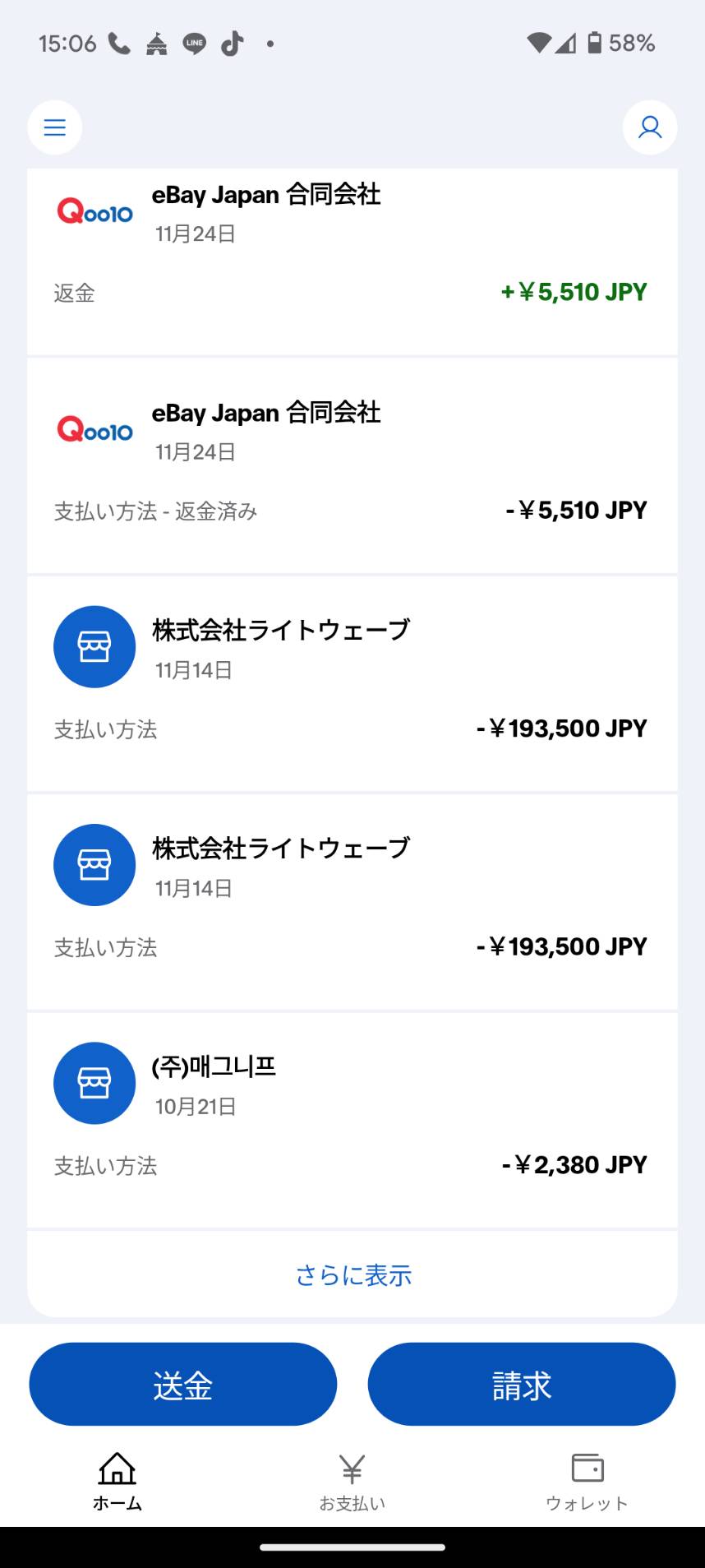View the eBay Japan payment marked 返金済み
Screen dimensions: 705x1568
[x=352, y=465]
